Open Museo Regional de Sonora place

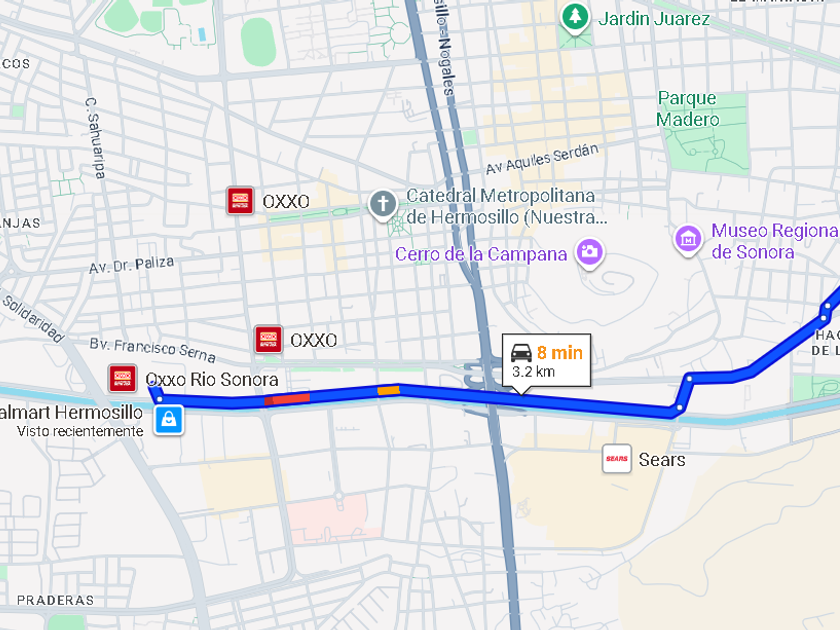688,239
